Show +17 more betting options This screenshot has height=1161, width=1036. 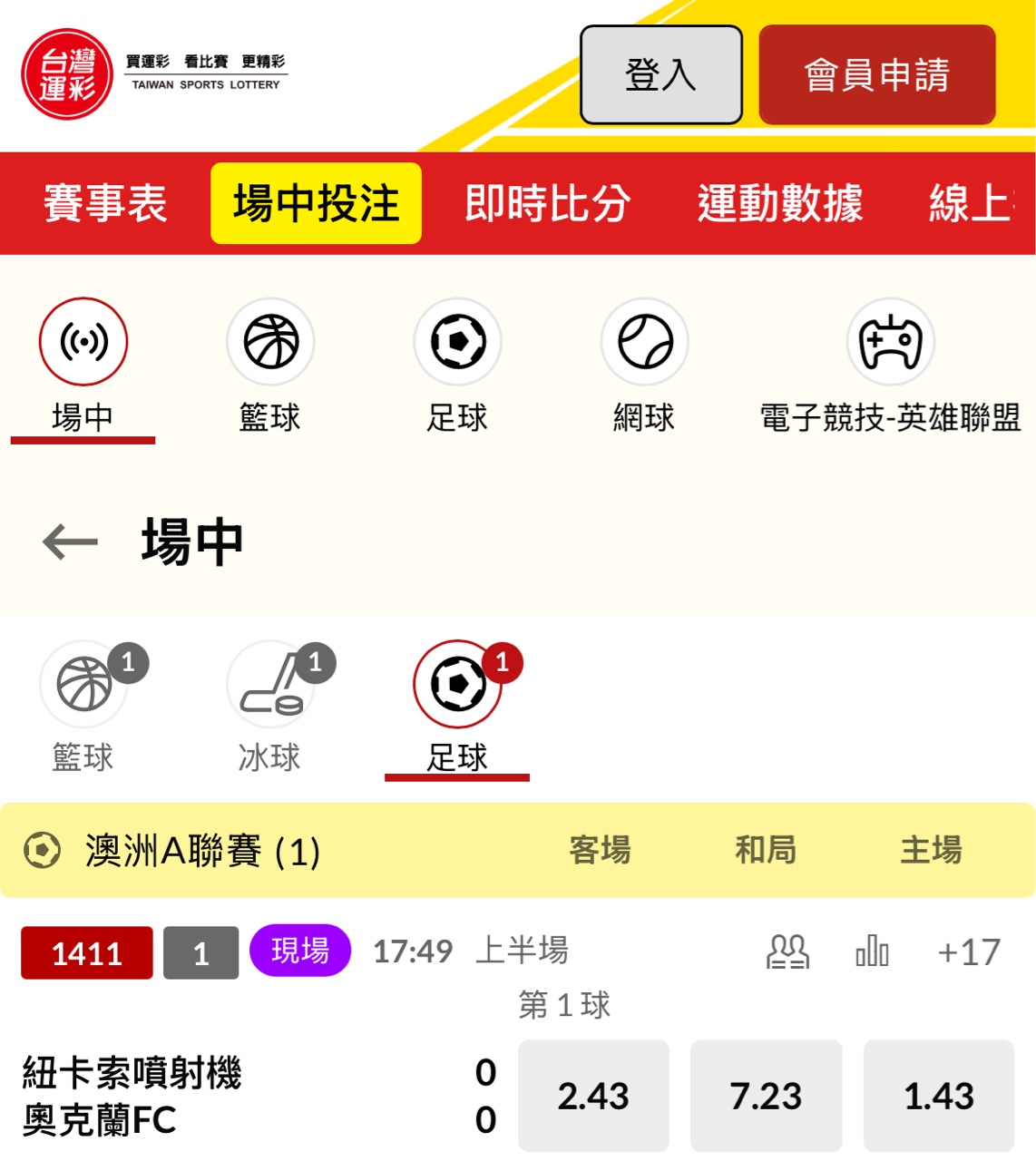[968, 952]
